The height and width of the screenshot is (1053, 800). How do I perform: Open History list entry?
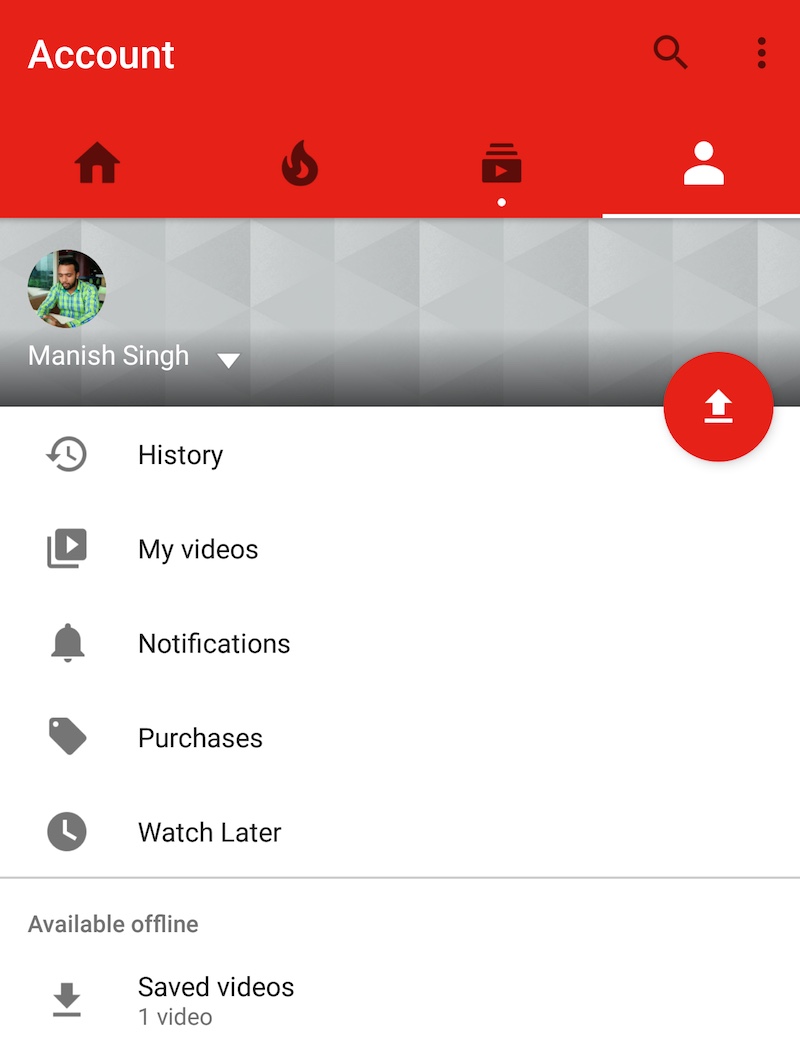tap(180, 455)
